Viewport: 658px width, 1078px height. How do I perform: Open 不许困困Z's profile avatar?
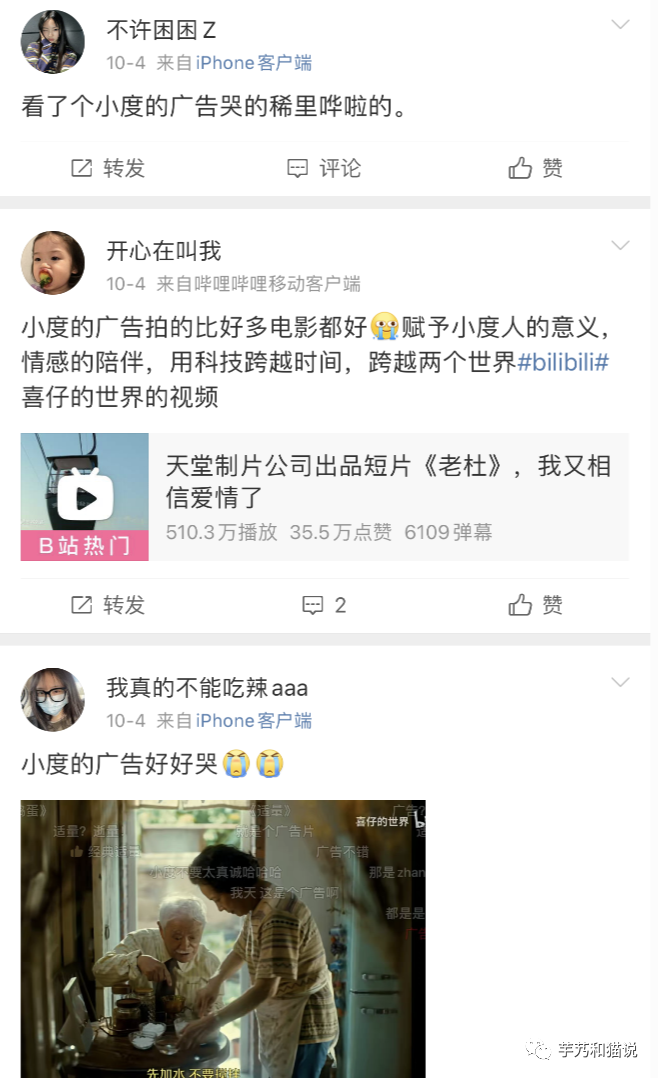point(53,42)
